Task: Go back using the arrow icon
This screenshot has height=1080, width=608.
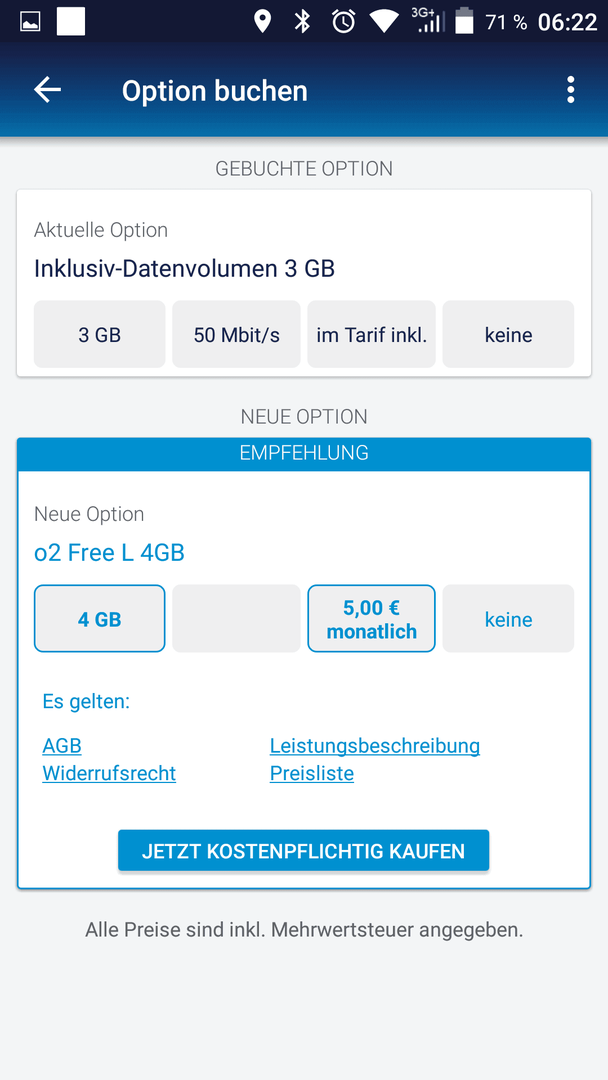Action: [48, 90]
